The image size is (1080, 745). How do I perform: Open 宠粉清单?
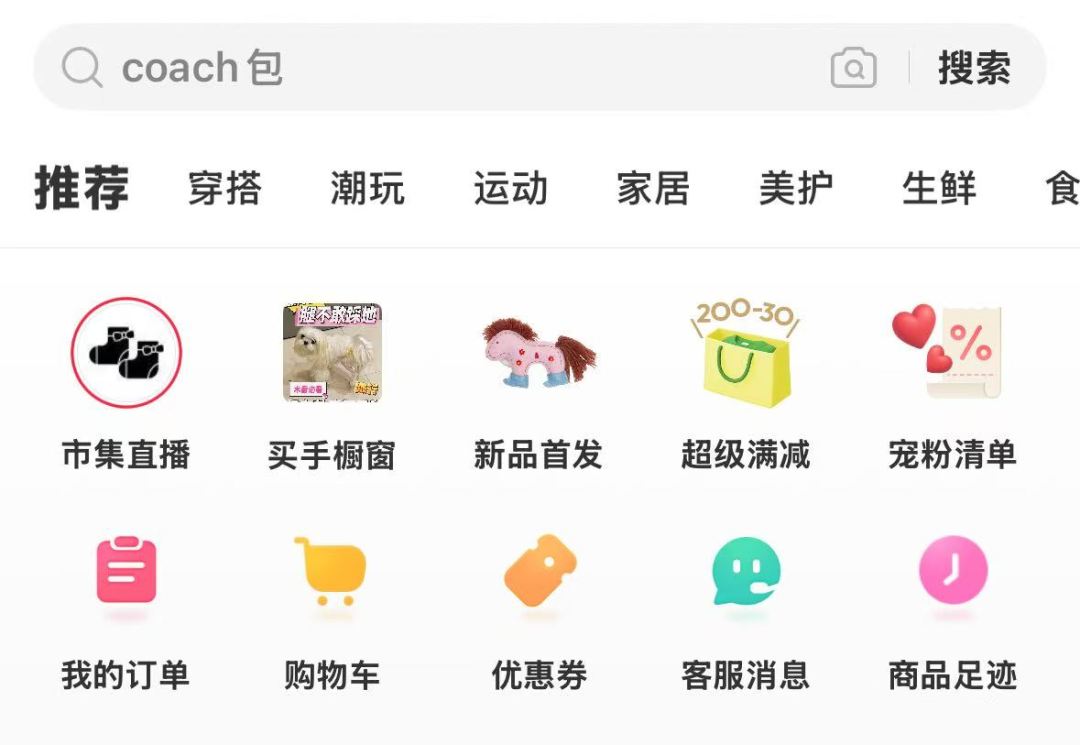(952, 385)
